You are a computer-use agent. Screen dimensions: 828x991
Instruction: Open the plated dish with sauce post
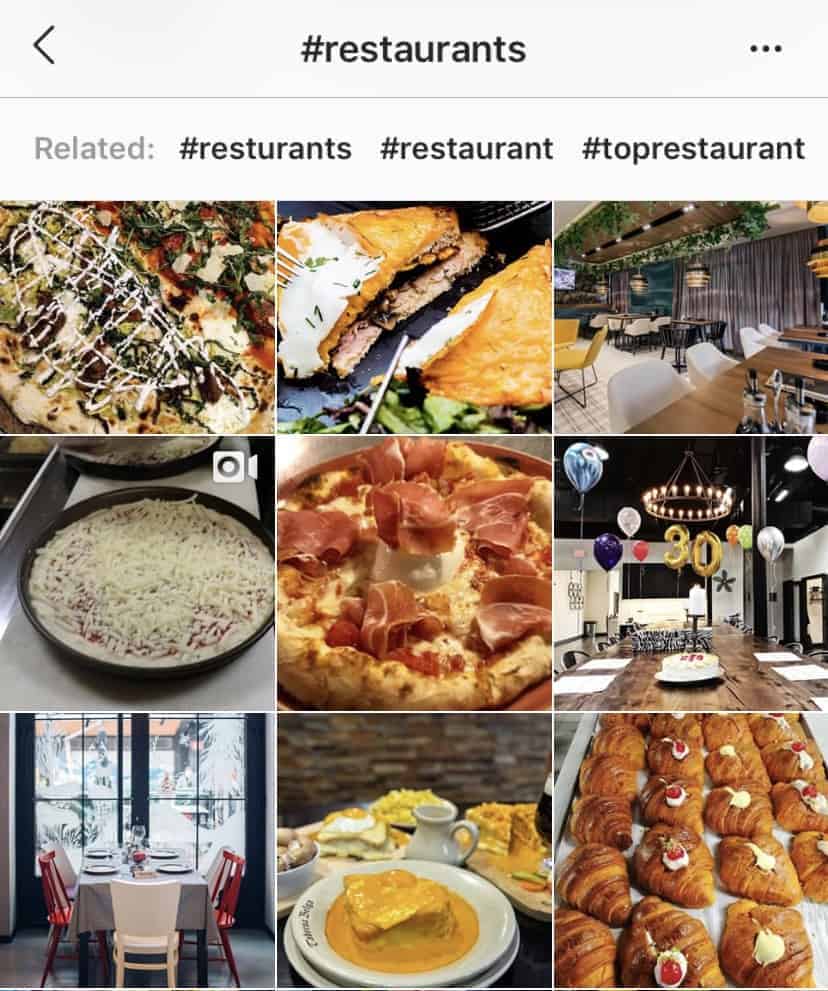tap(414, 845)
